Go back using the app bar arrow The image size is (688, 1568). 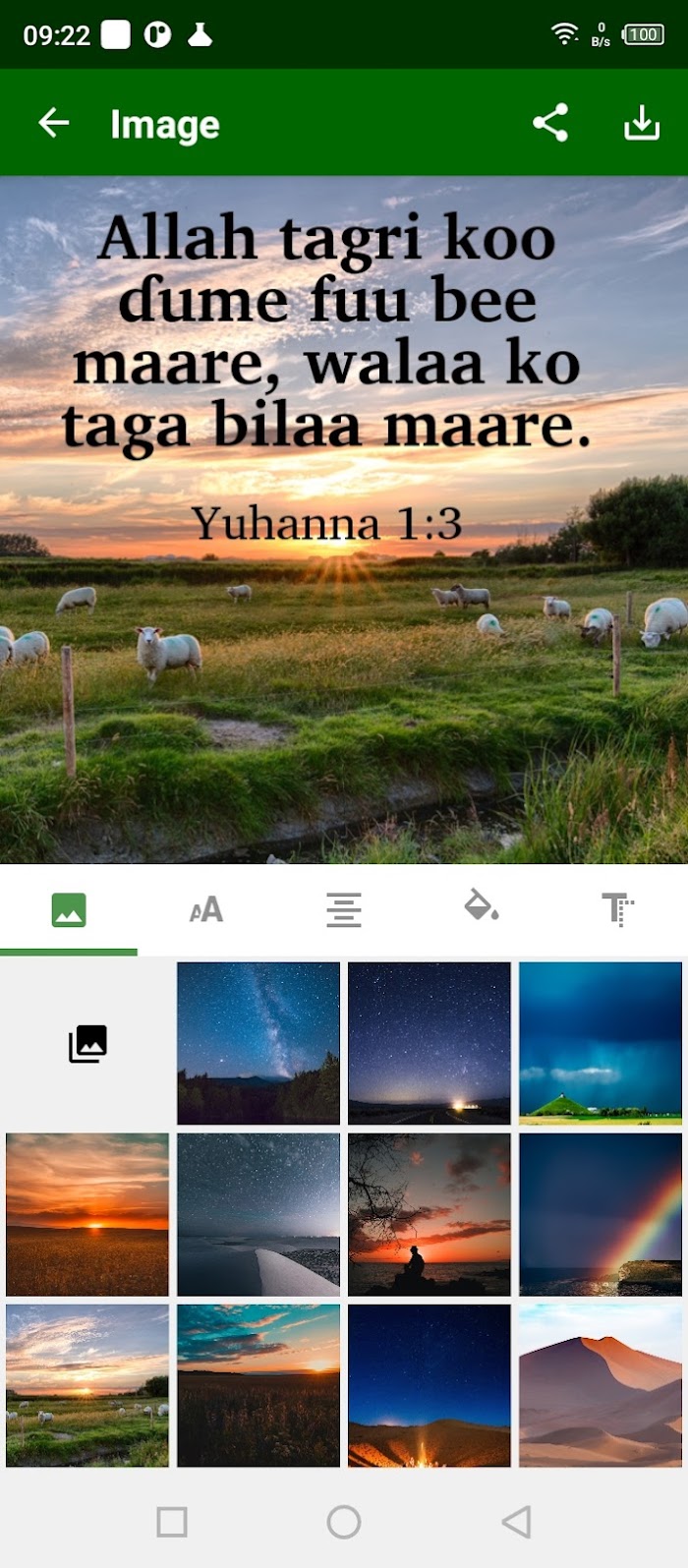coord(54,123)
